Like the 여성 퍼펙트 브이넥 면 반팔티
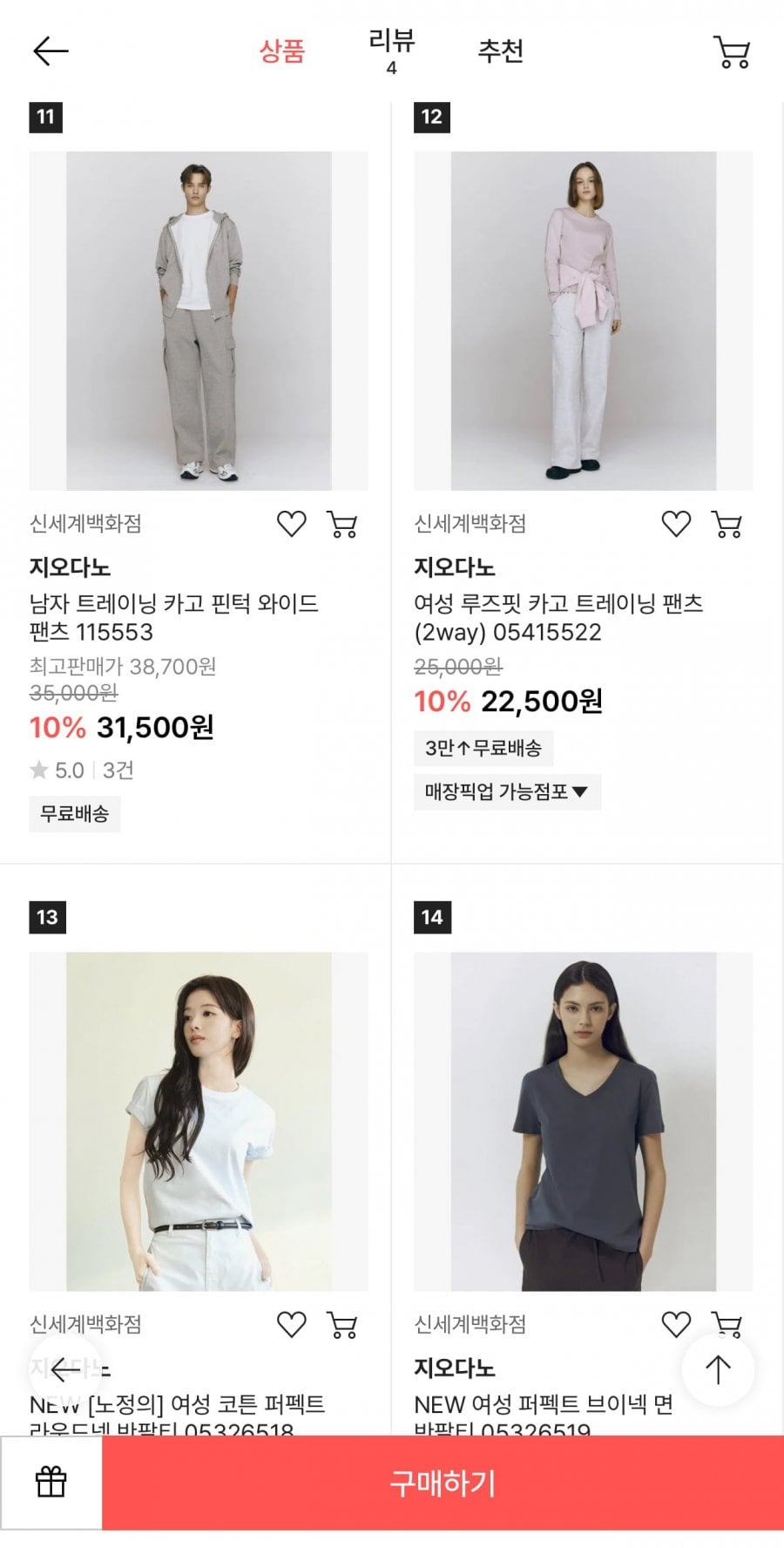The width and height of the screenshot is (784, 1548). (x=676, y=1324)
